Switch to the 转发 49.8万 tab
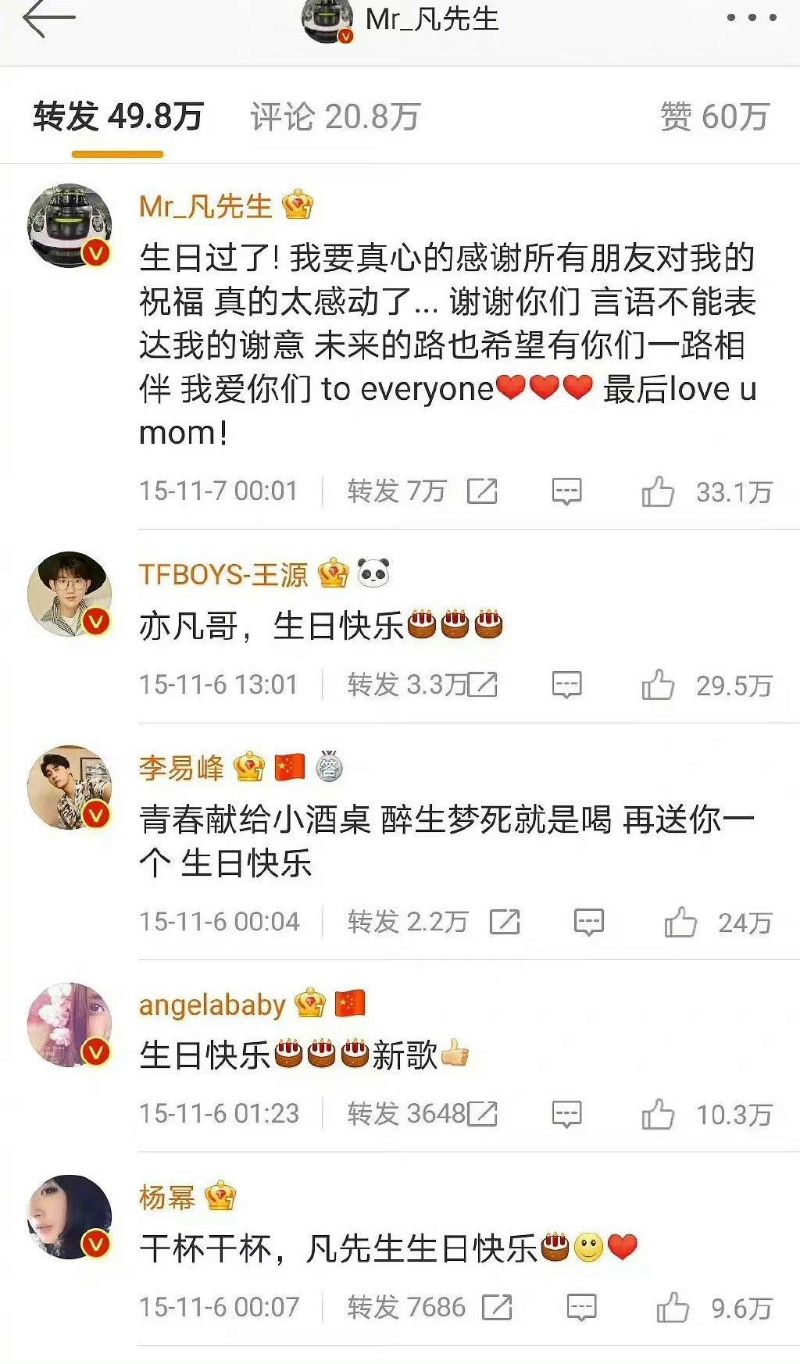The image size is (800, 1364). 118,117
